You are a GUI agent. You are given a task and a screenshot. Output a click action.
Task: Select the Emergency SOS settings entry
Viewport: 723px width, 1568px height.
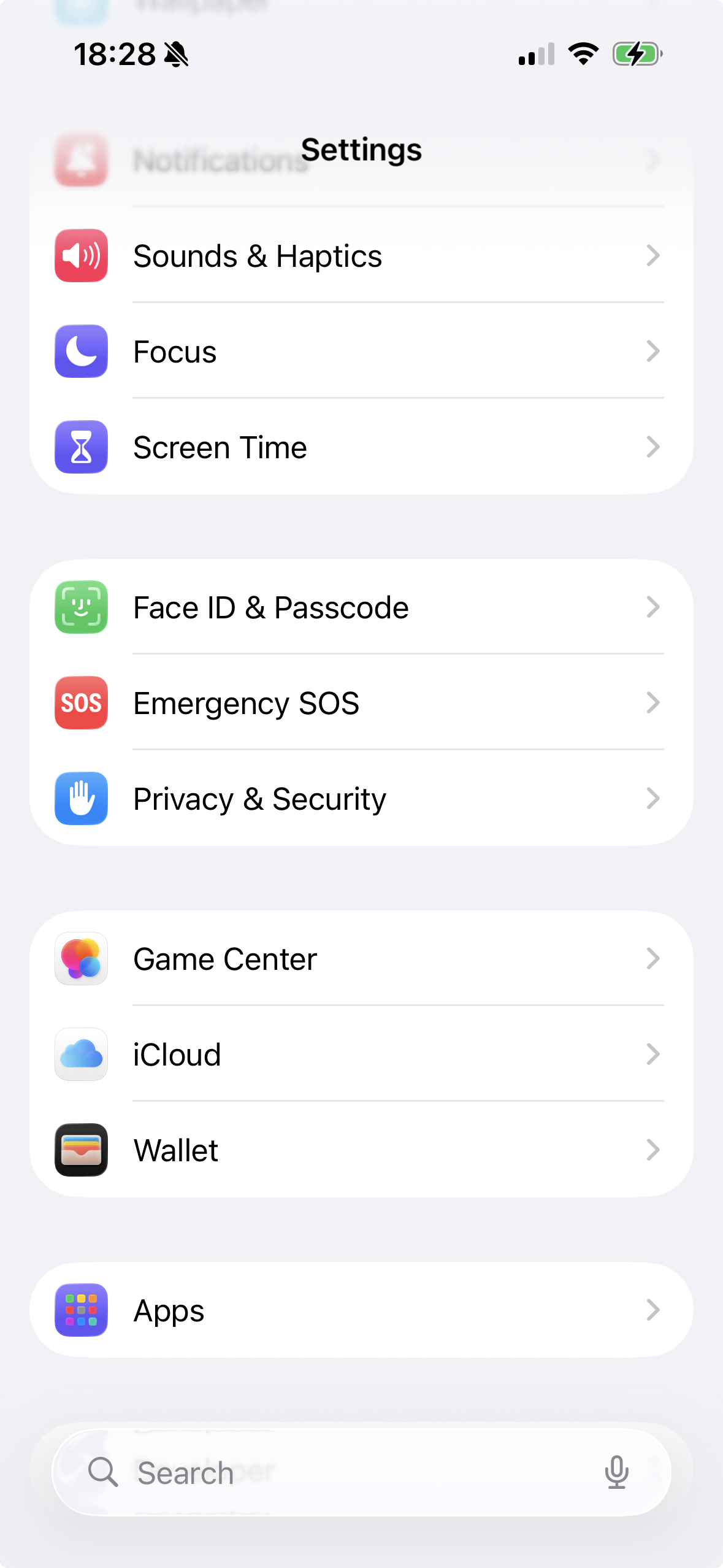click(362, 703)
